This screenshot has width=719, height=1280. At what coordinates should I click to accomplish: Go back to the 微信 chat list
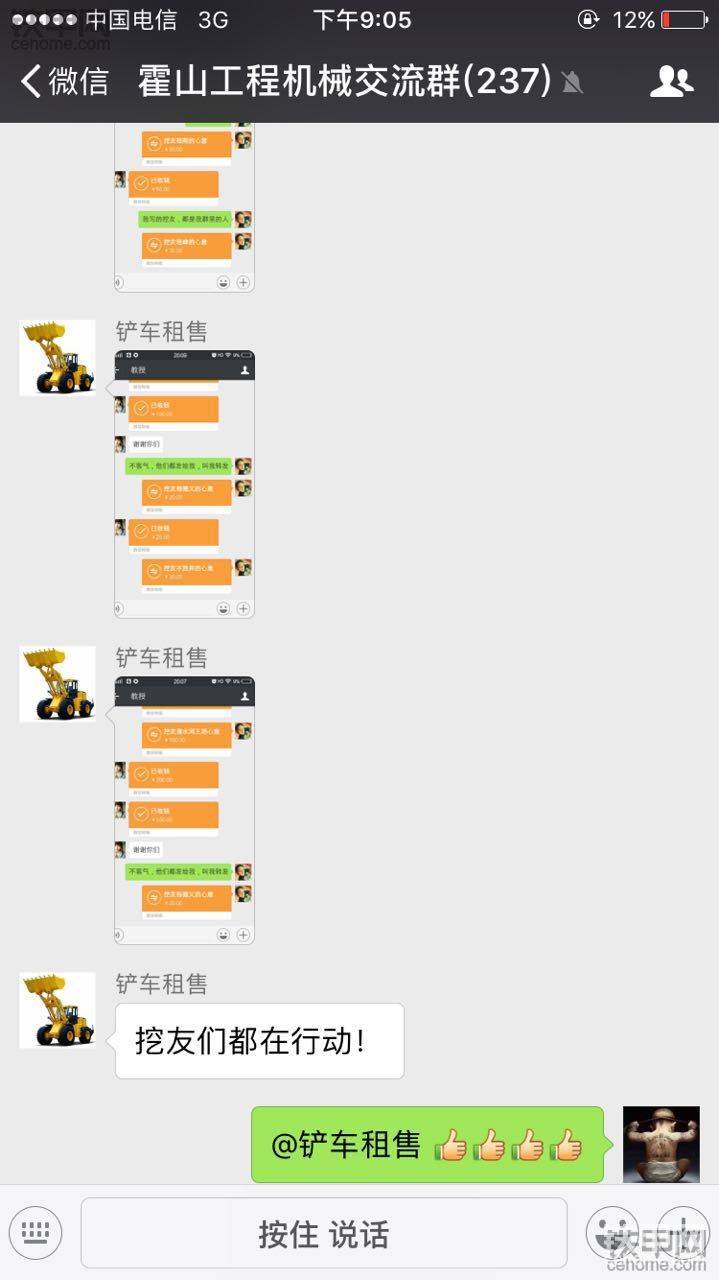[x=65, y=81]
